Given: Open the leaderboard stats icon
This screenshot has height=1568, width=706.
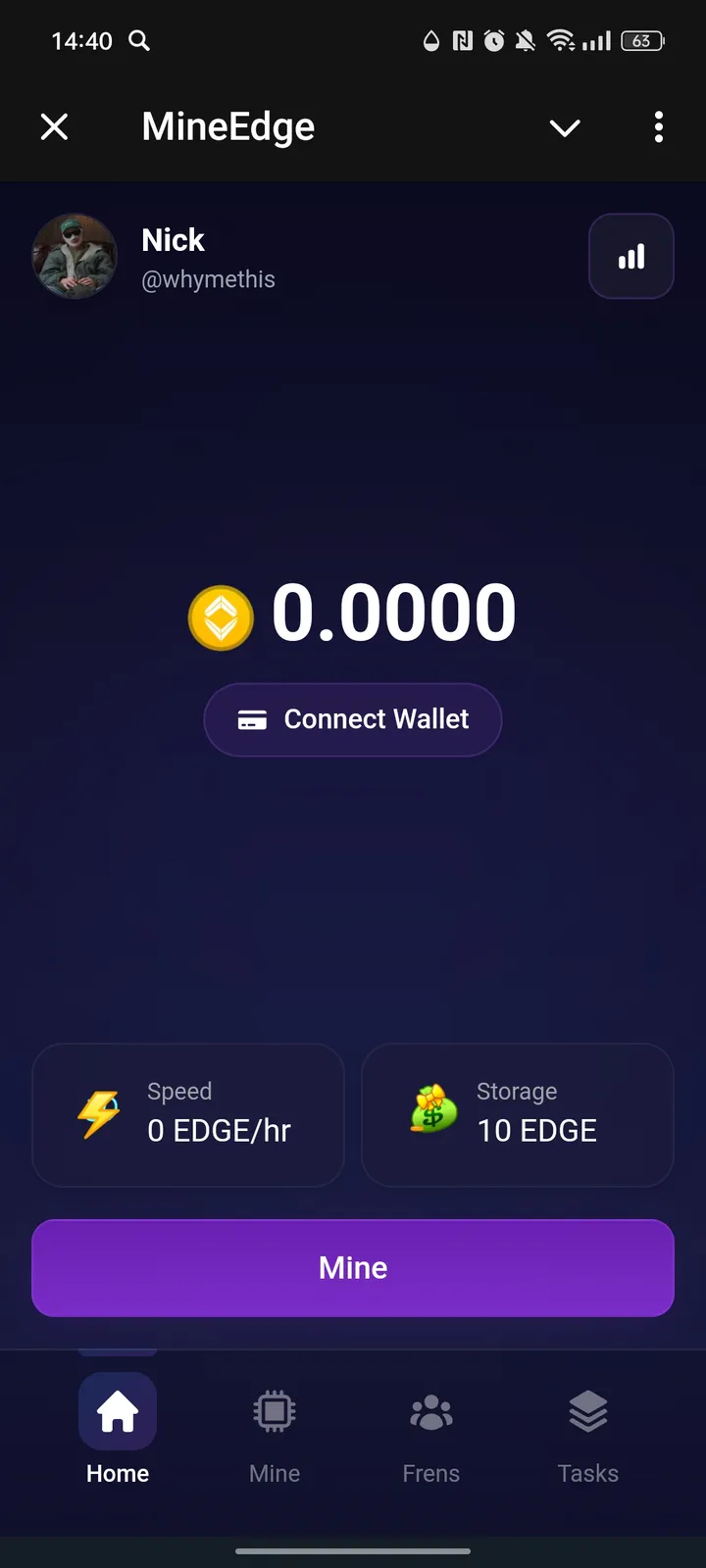Looking at the screenshot, I should 630,256.
